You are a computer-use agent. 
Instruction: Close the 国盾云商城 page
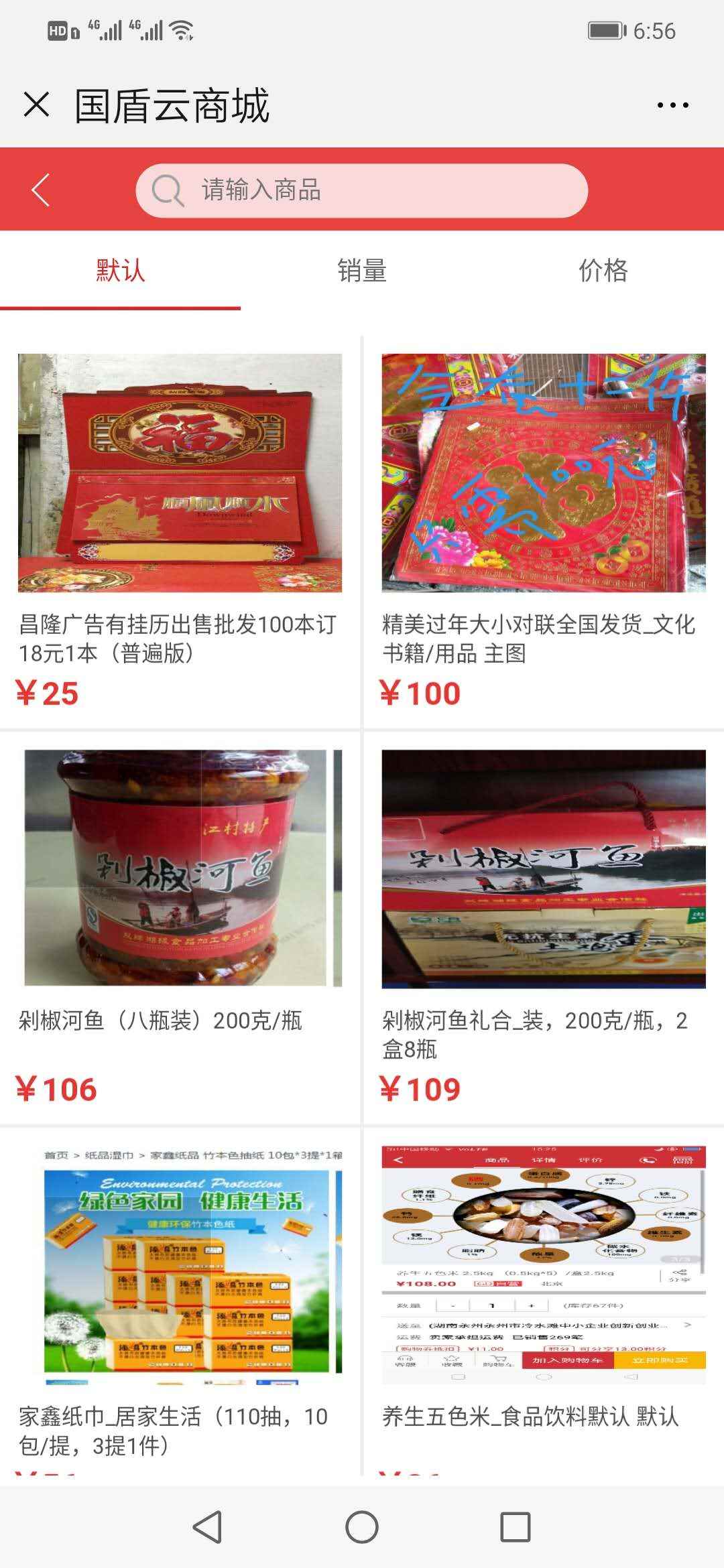click(36, 105)
